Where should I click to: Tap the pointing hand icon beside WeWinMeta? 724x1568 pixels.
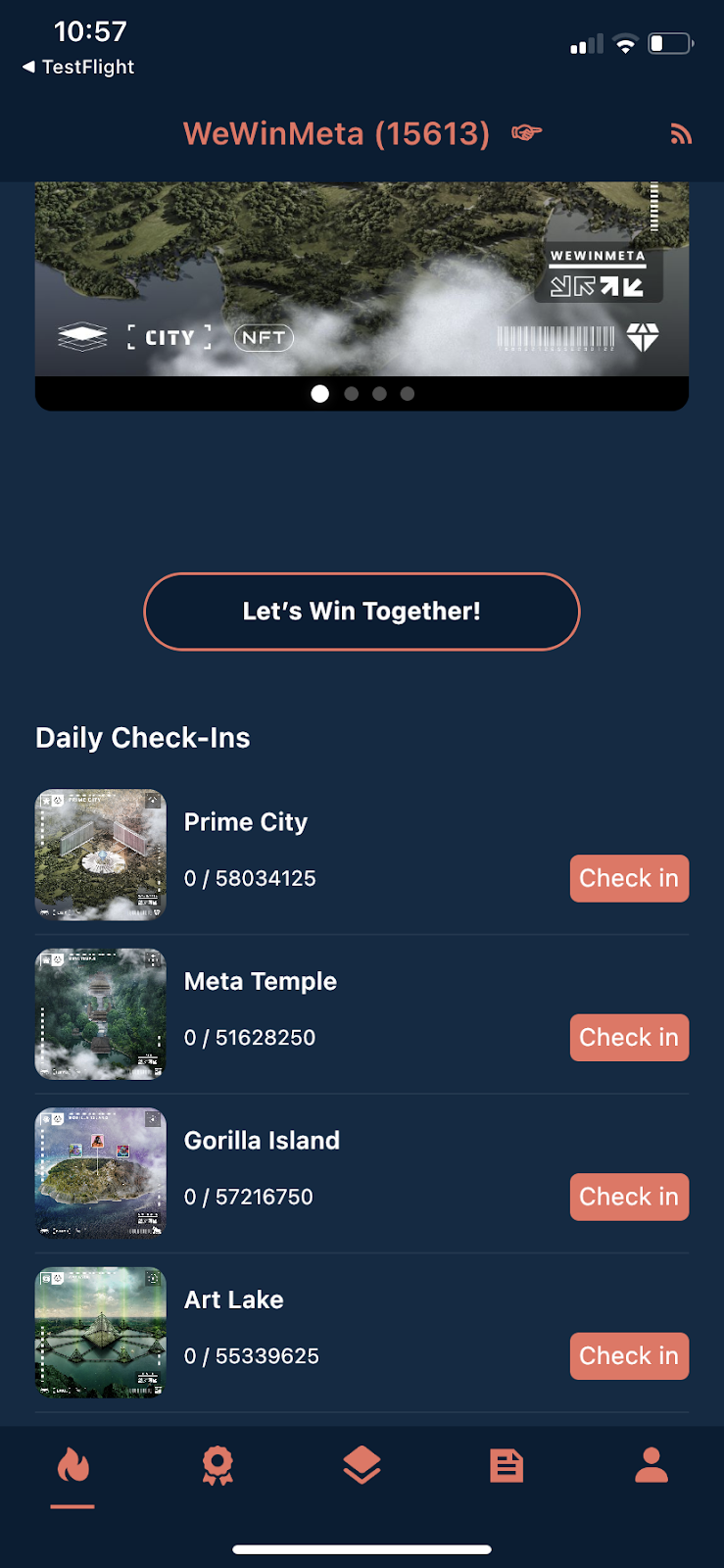point(526,132)
